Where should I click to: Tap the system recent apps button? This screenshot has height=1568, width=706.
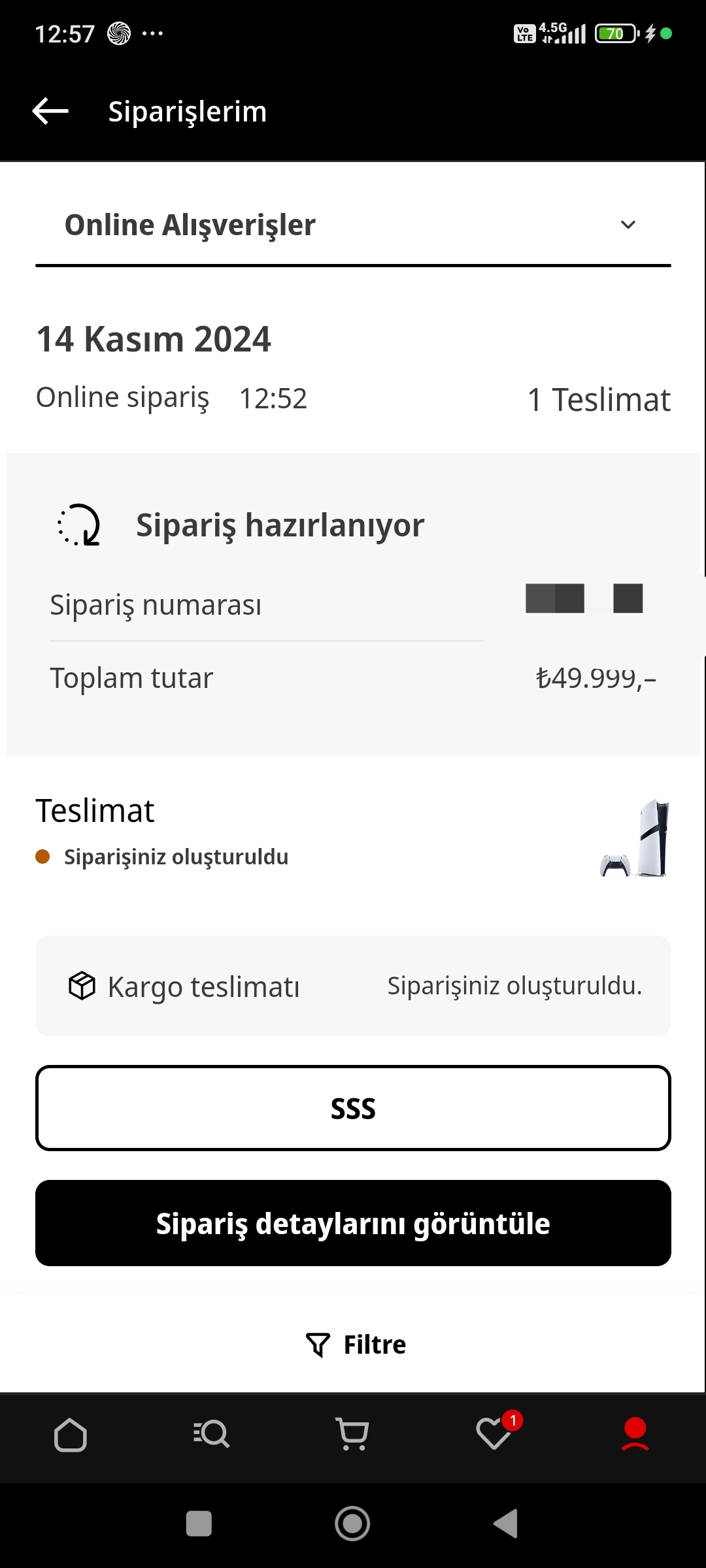[x=199, y=1524]
